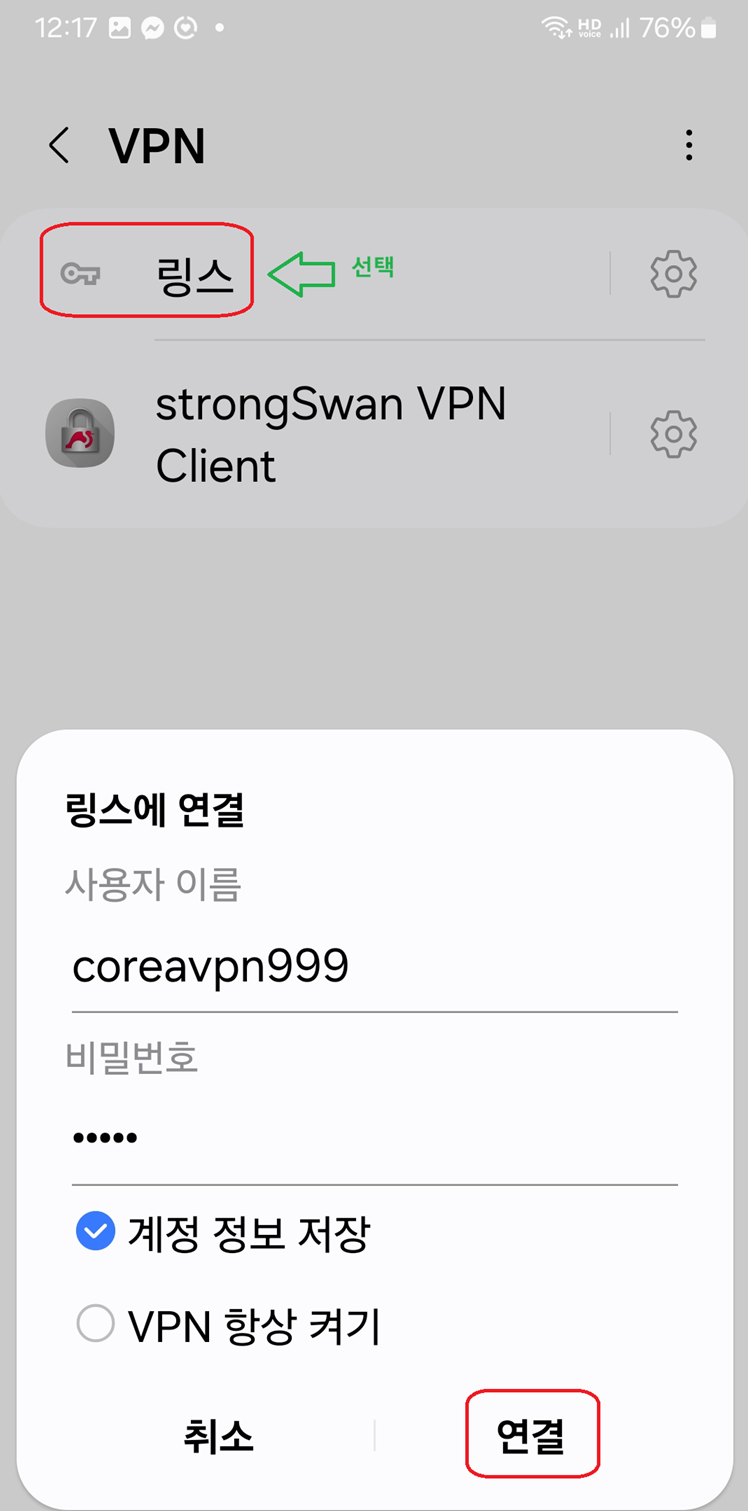Tap the 비밀번호 password field

372,1138
